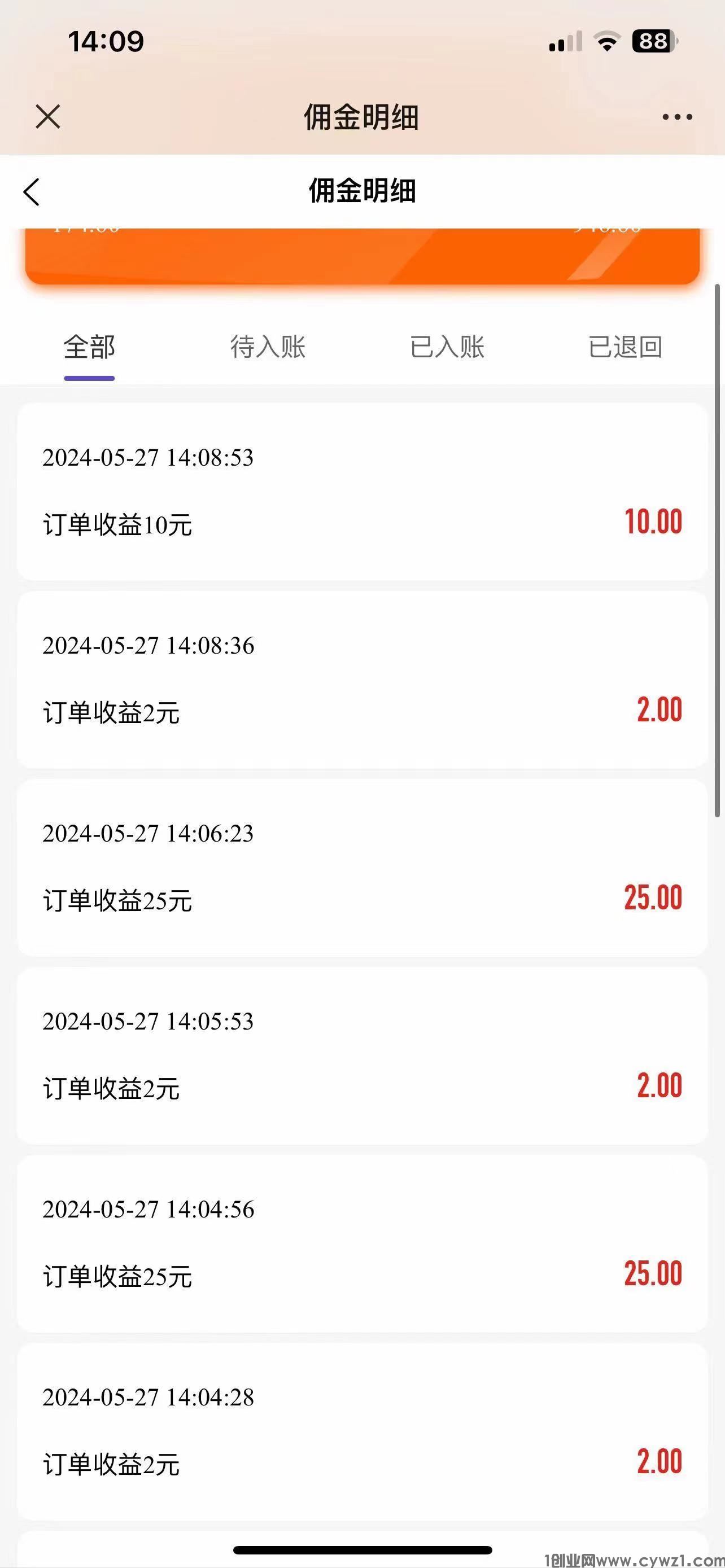Viewport: 725px width, 1568px height.
Task: Reselect the currently active 全部 category
Action: (89, 348)
